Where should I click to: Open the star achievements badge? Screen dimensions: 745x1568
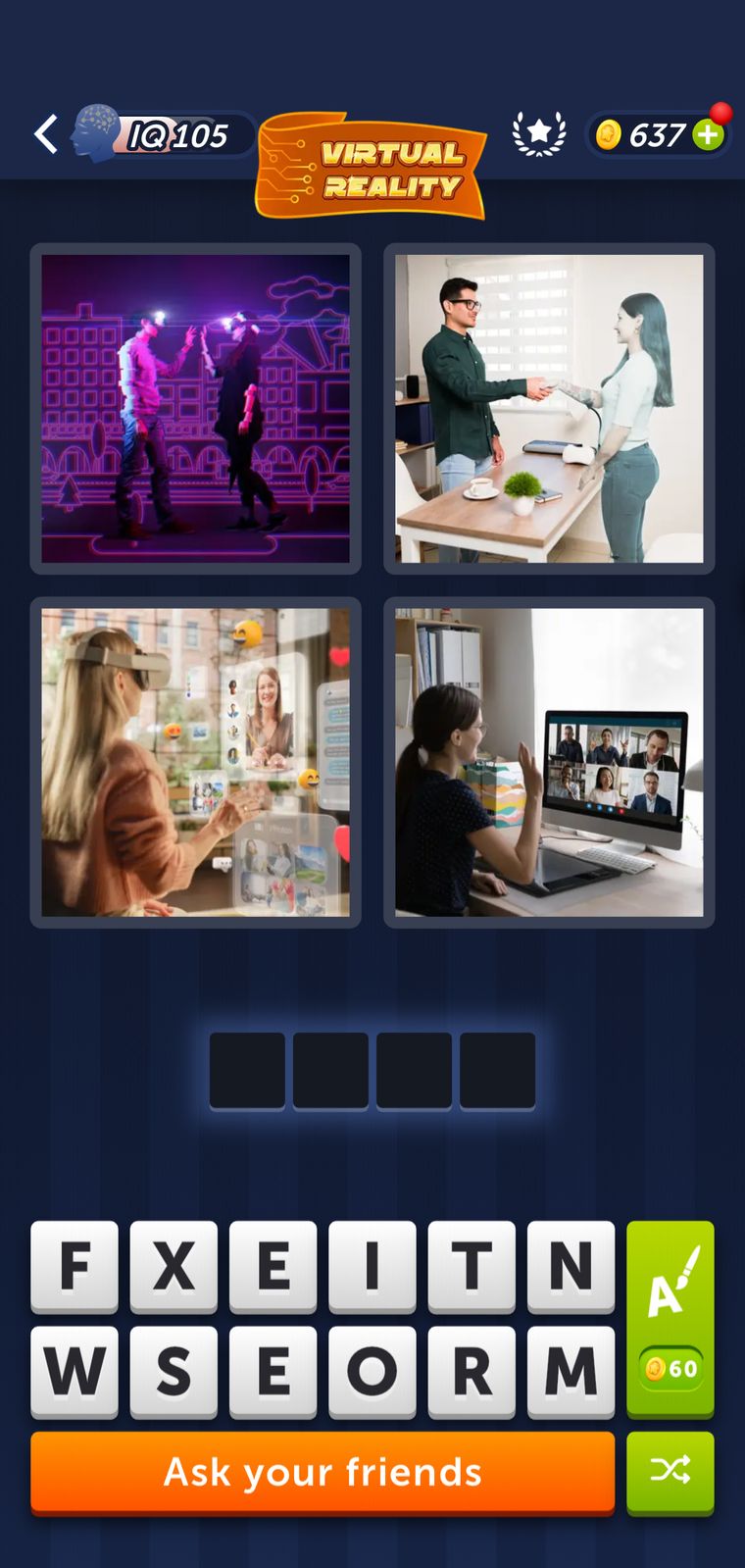539,134
